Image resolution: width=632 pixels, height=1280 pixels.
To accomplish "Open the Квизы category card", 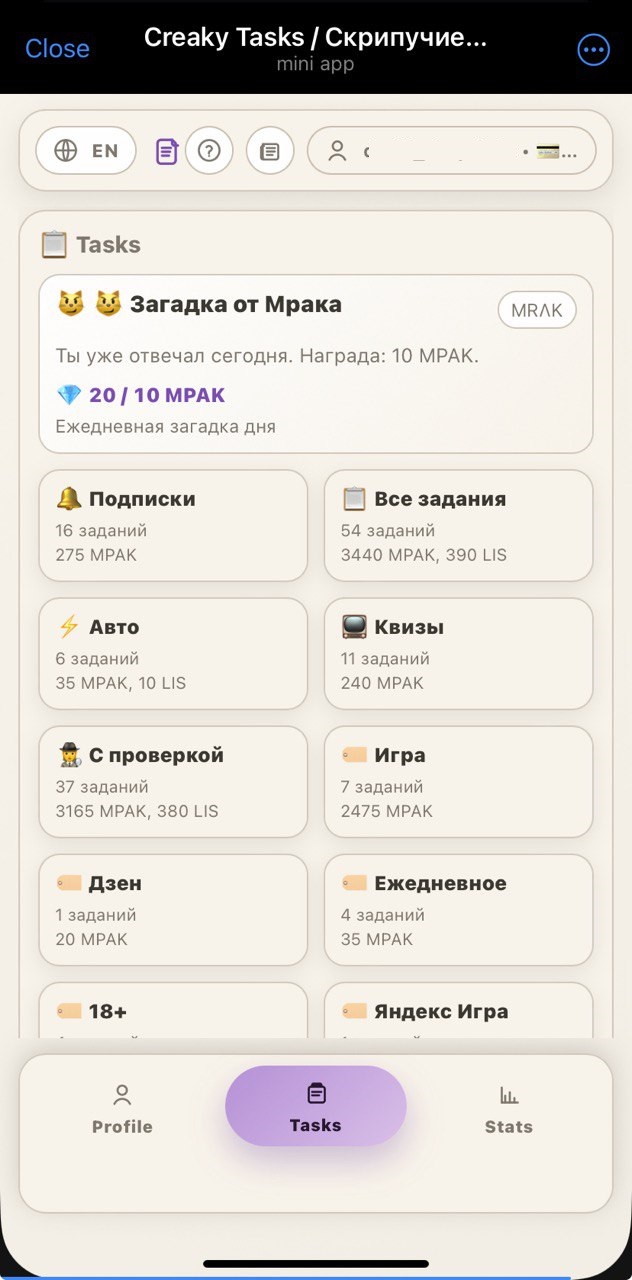I will pos(458,653).
